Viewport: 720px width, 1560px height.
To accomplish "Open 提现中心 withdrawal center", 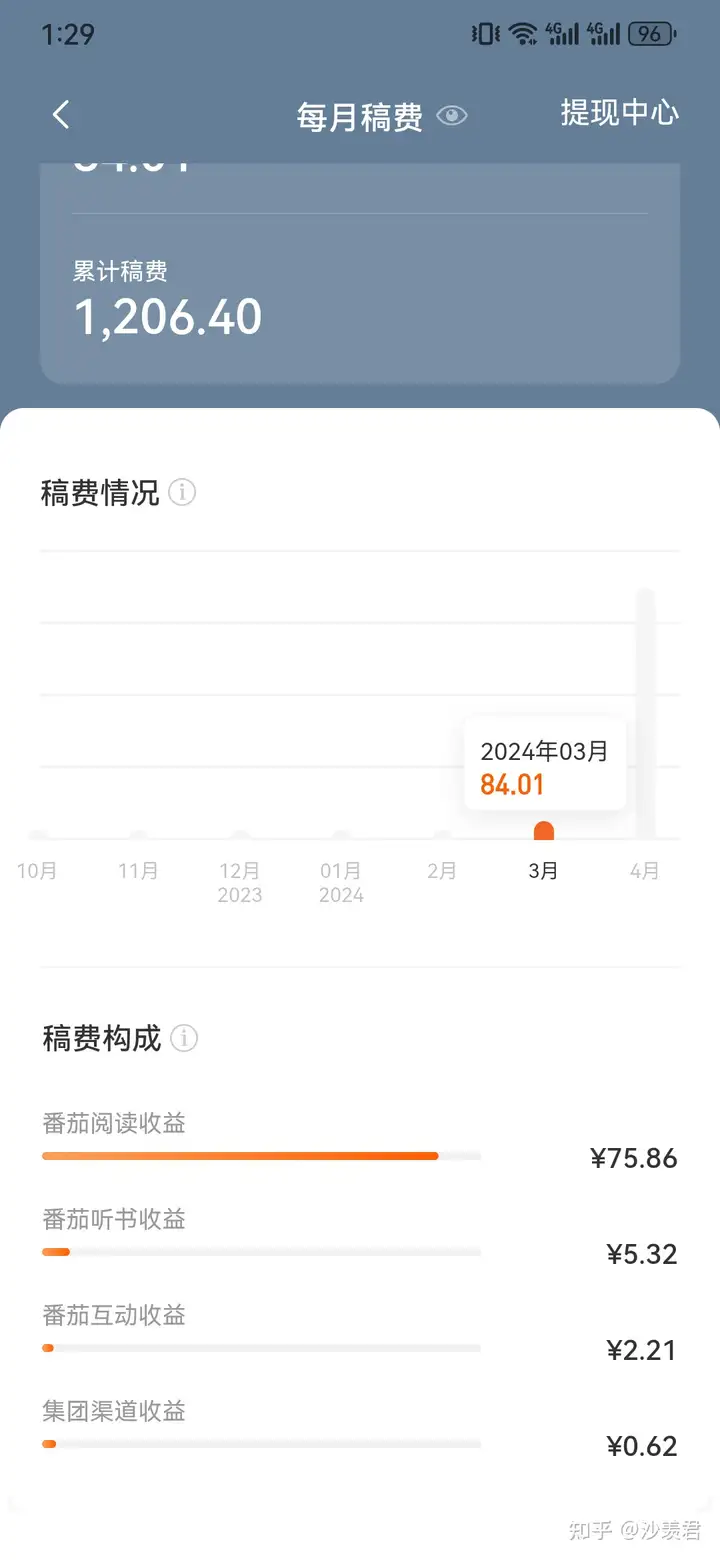I will tap(619, 113).
